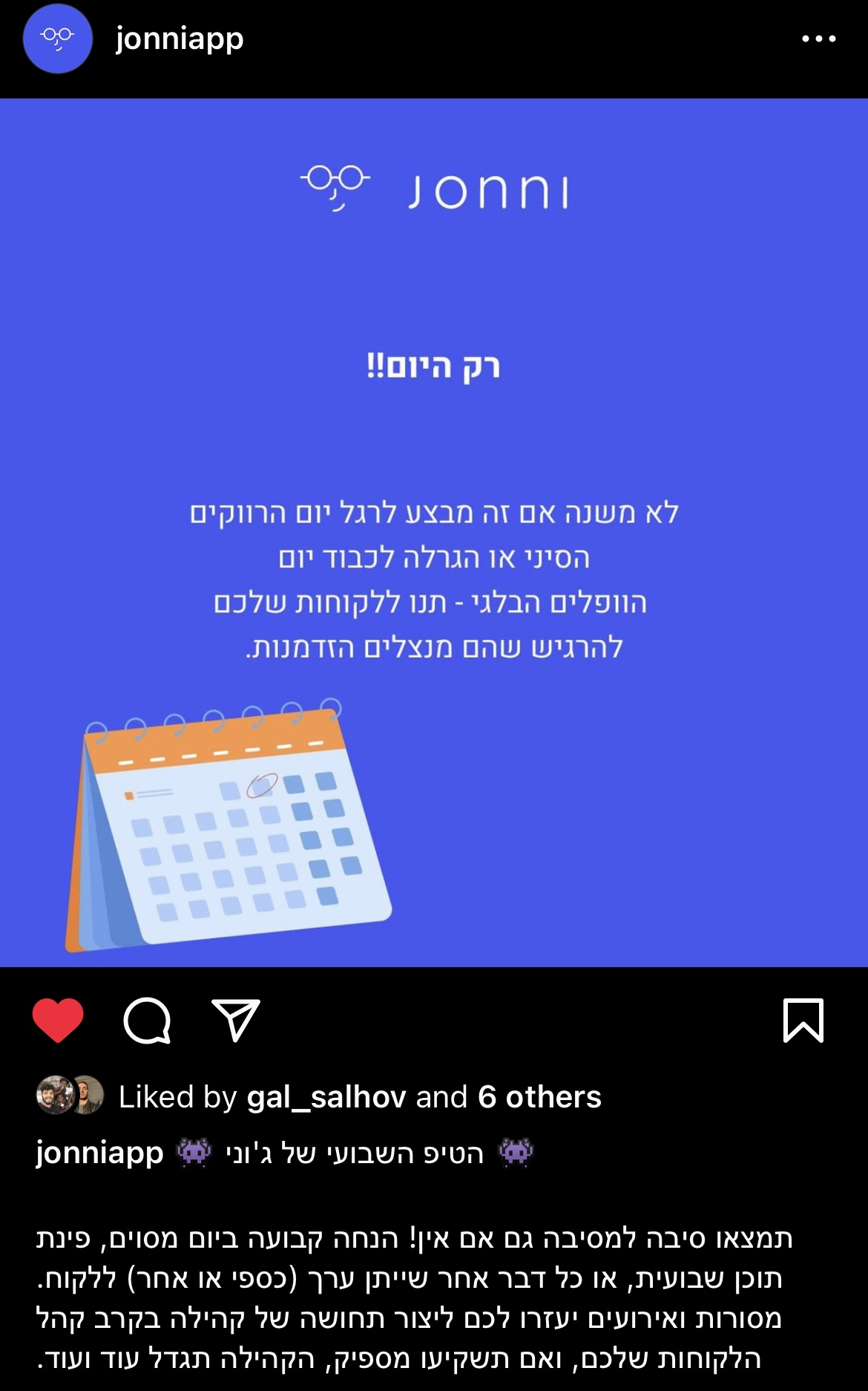
Task: Save the post with the bookmark icon
Action: click(x=803, y=1021)
